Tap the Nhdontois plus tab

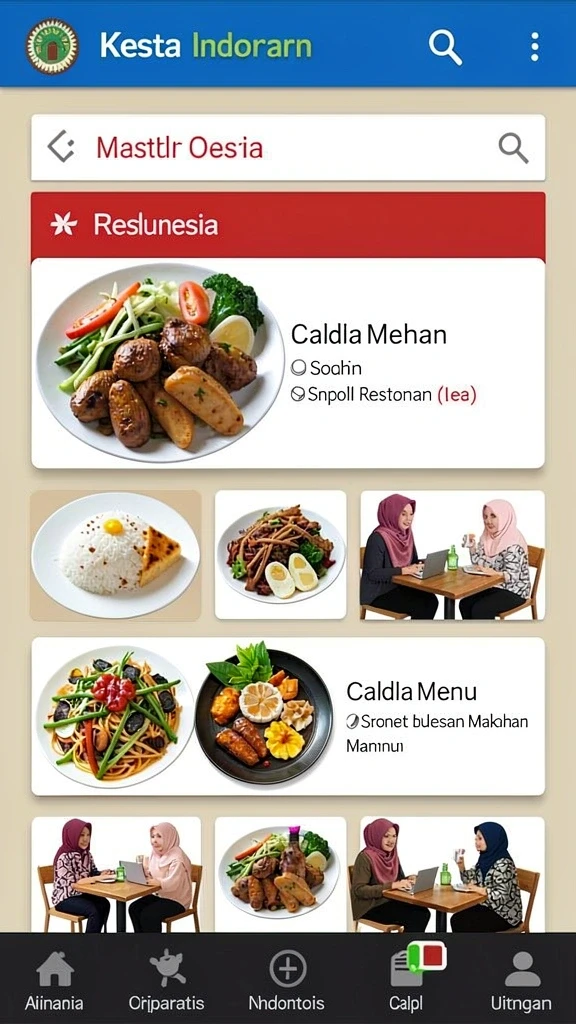287,981
